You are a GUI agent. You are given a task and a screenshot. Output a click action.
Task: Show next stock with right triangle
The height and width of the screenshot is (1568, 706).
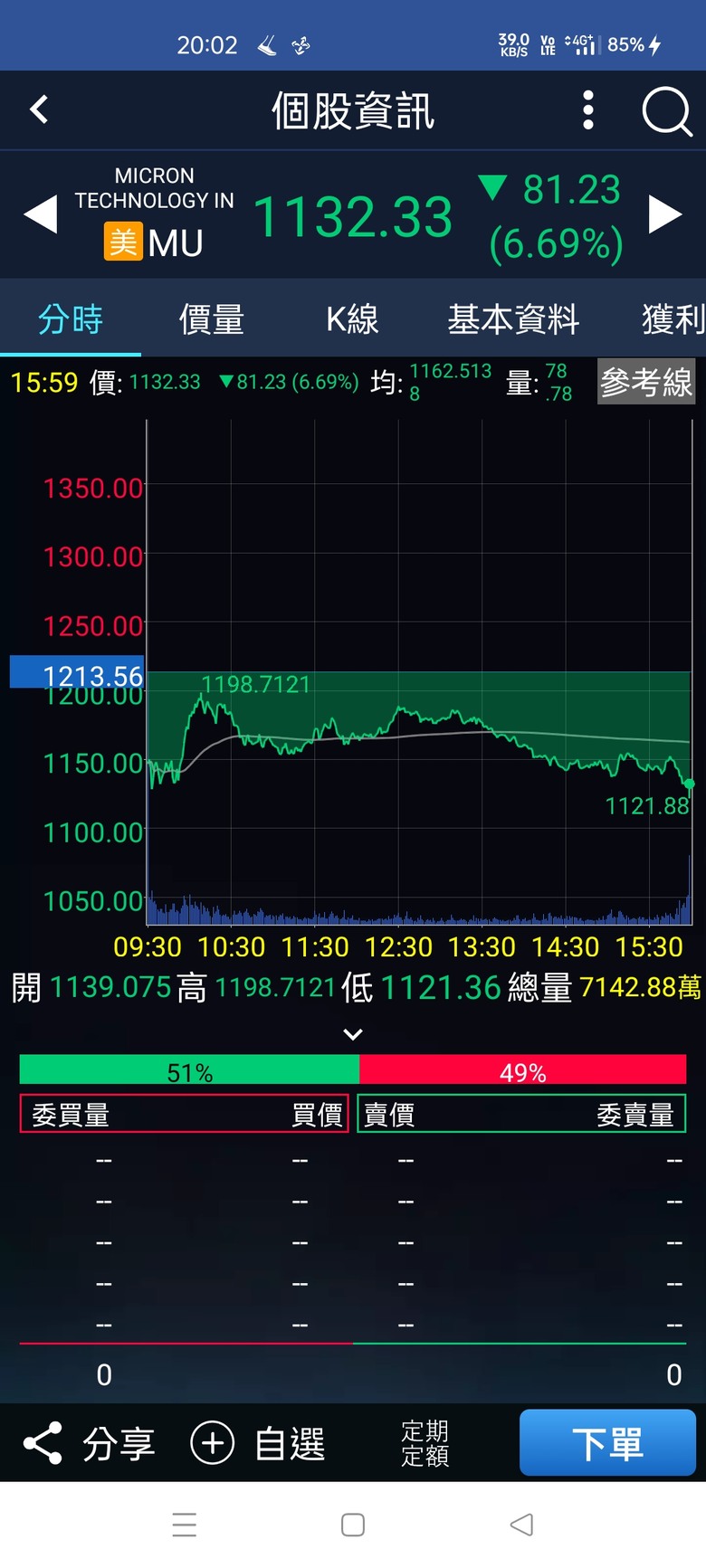point(665,215)
